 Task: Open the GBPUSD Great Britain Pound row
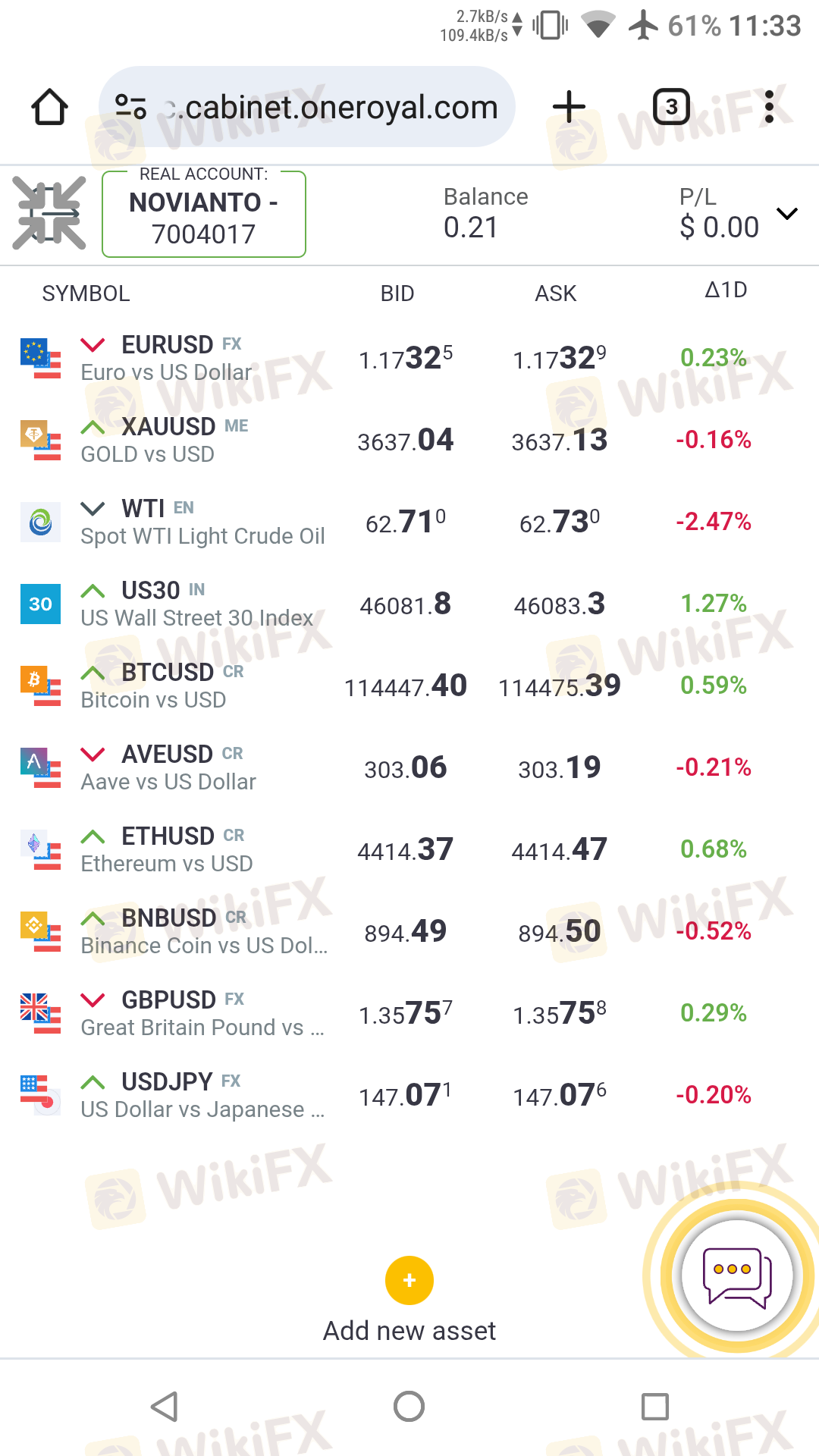point(409,1013)
